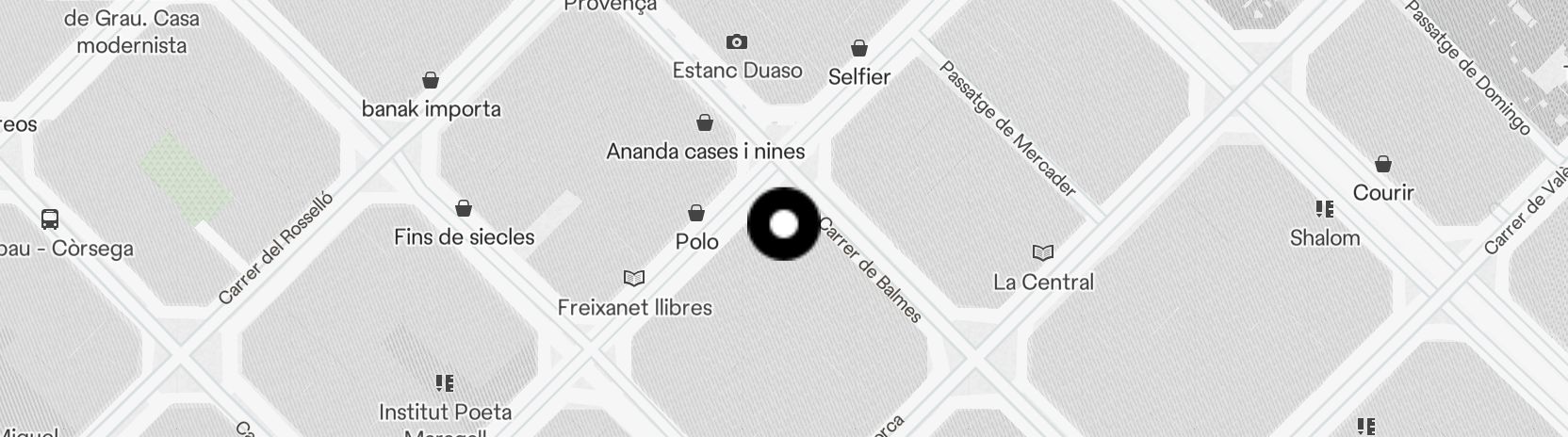Select the banak importa shop marker

coord(431,80)
